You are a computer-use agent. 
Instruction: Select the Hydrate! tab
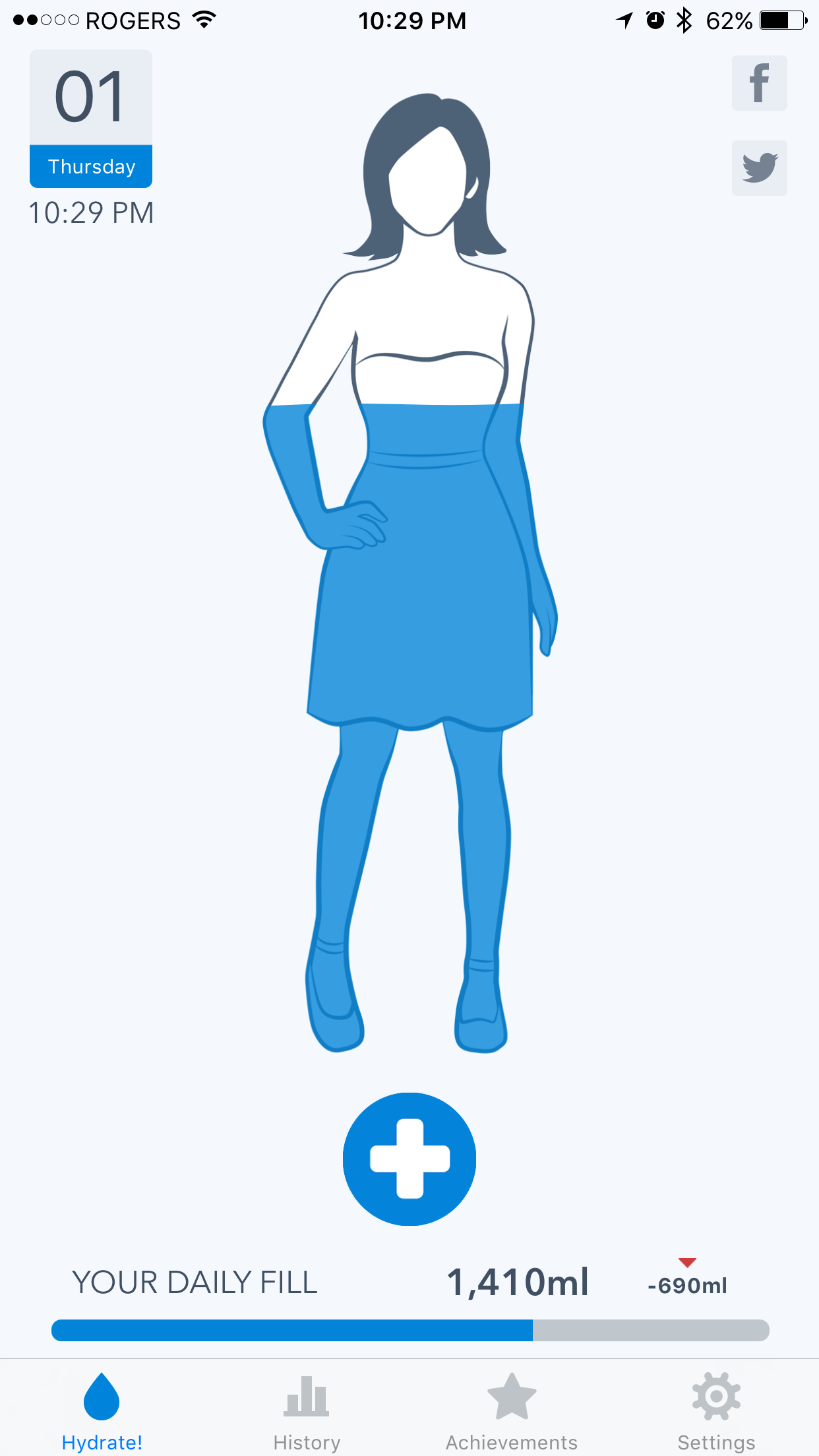point(102,1411)
